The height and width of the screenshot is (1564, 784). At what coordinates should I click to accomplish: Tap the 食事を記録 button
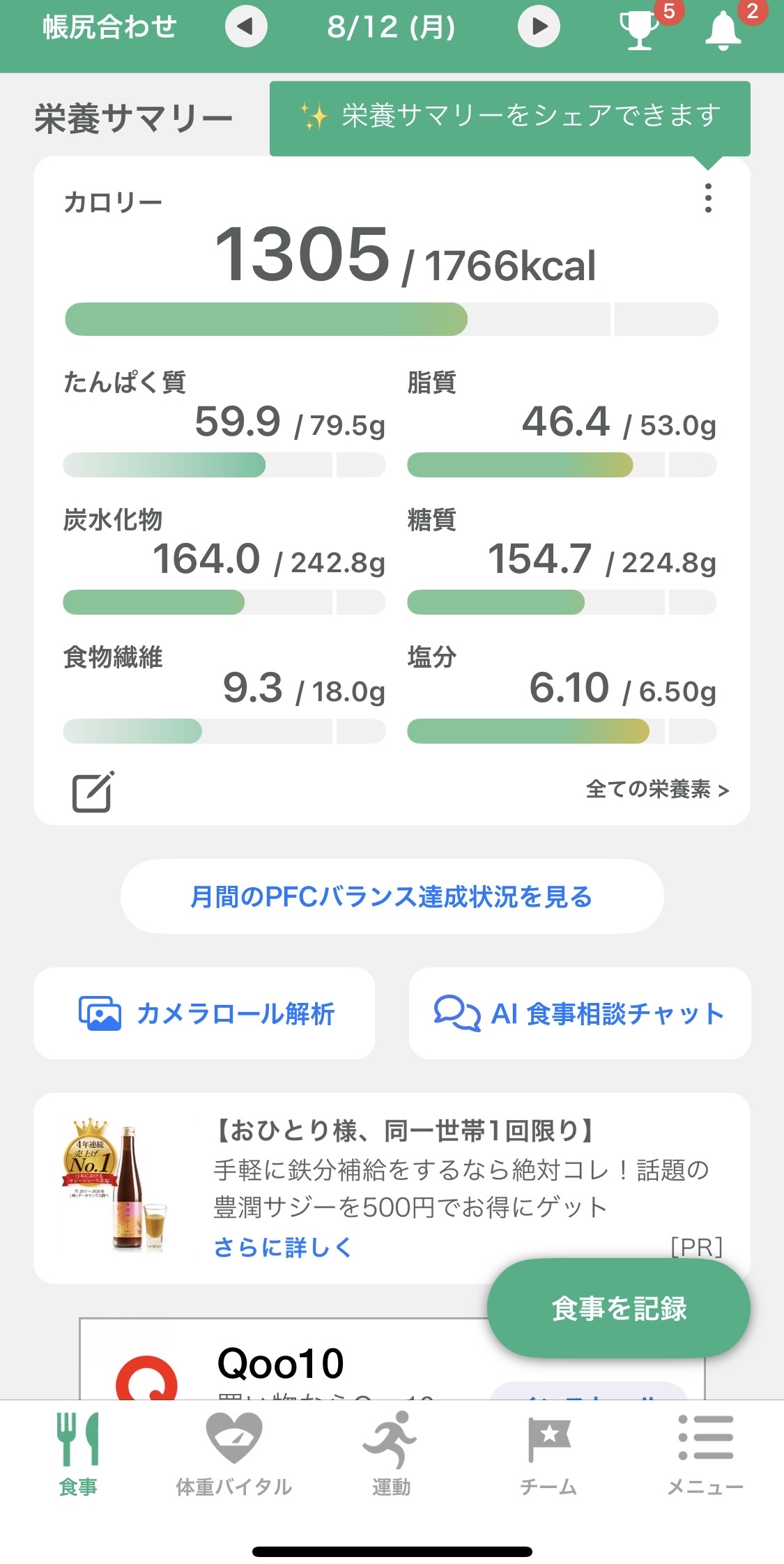click(x=619, y=1308)
